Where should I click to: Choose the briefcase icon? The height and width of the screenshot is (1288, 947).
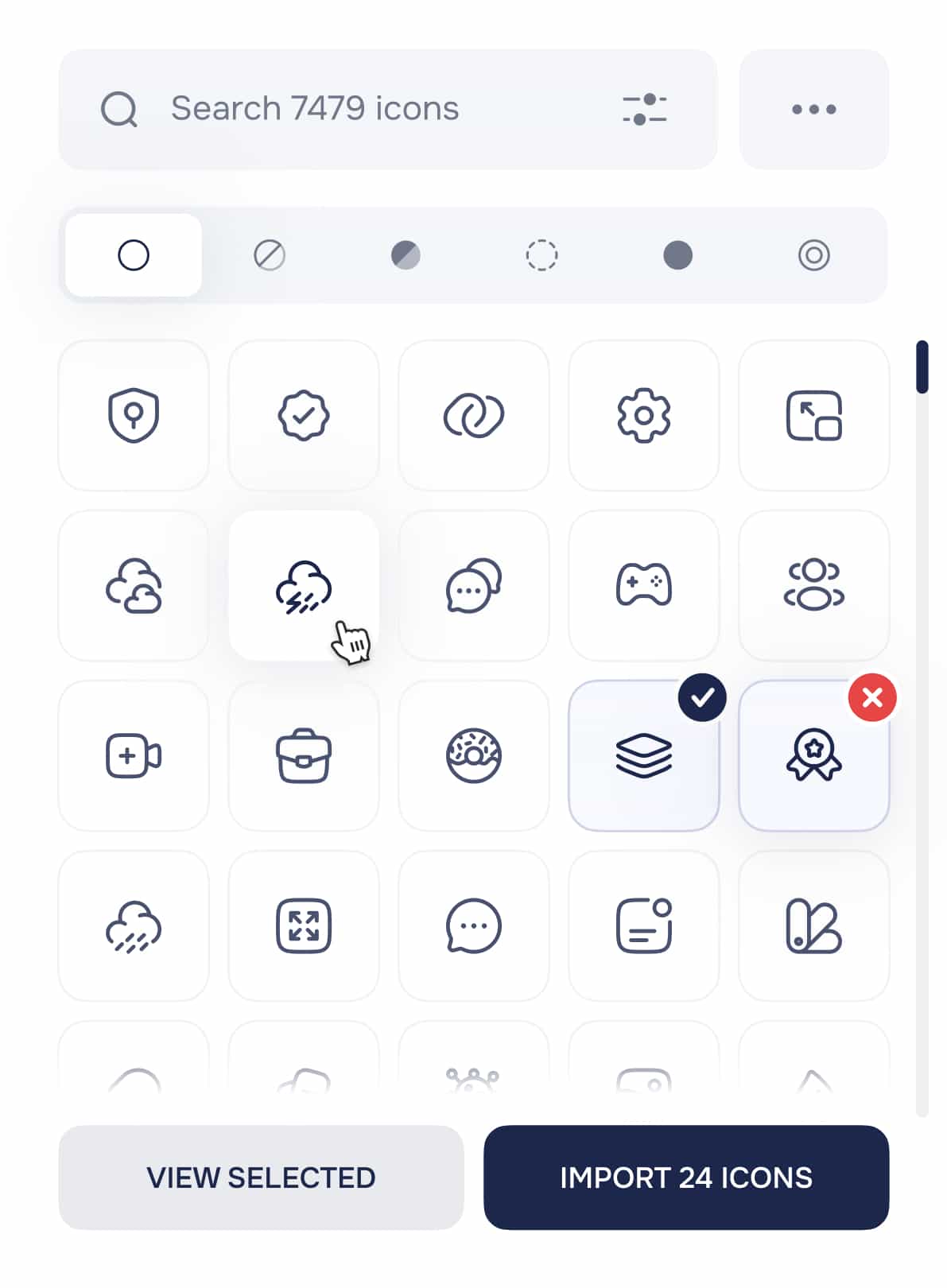(x=304, y=755)
